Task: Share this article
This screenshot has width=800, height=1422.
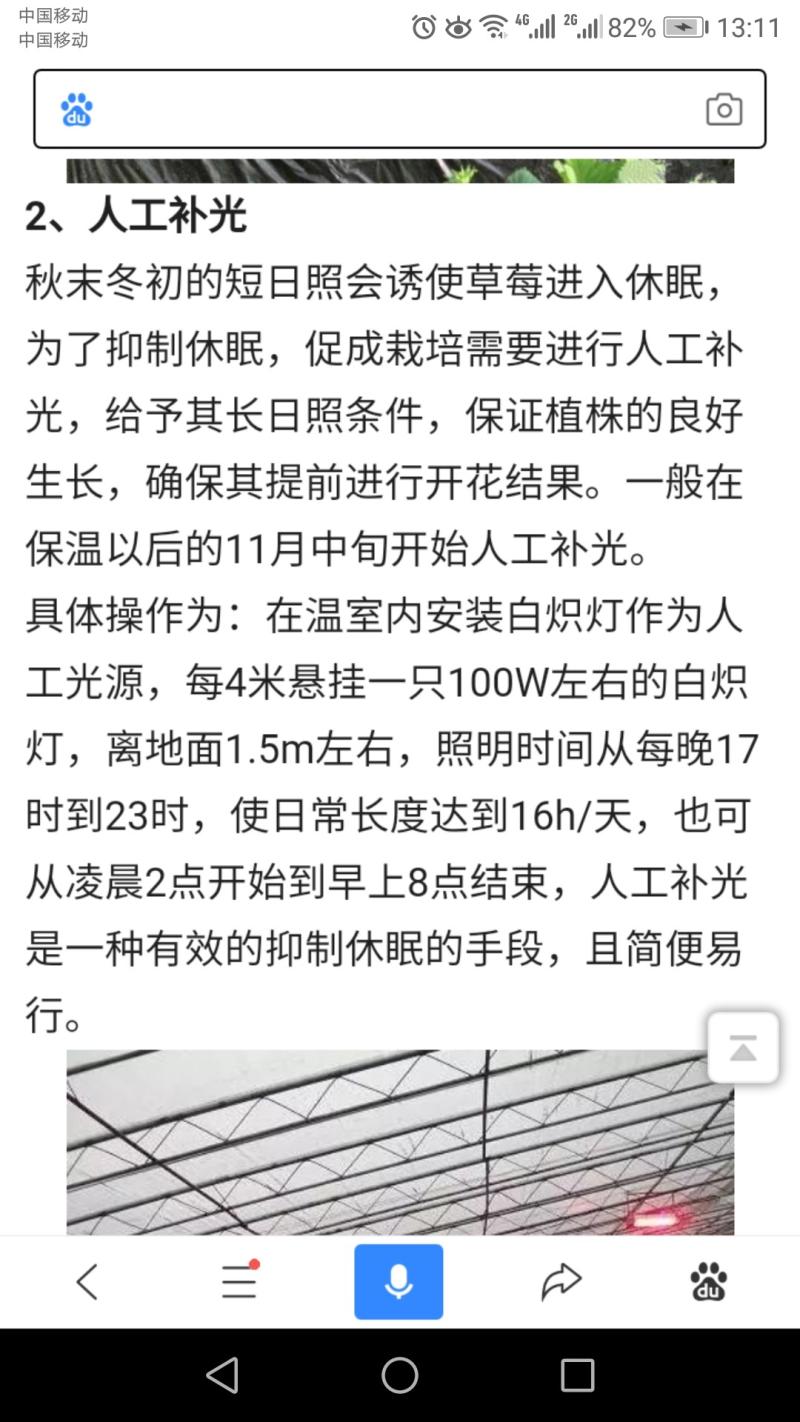Action: [x=561, y=1281]
